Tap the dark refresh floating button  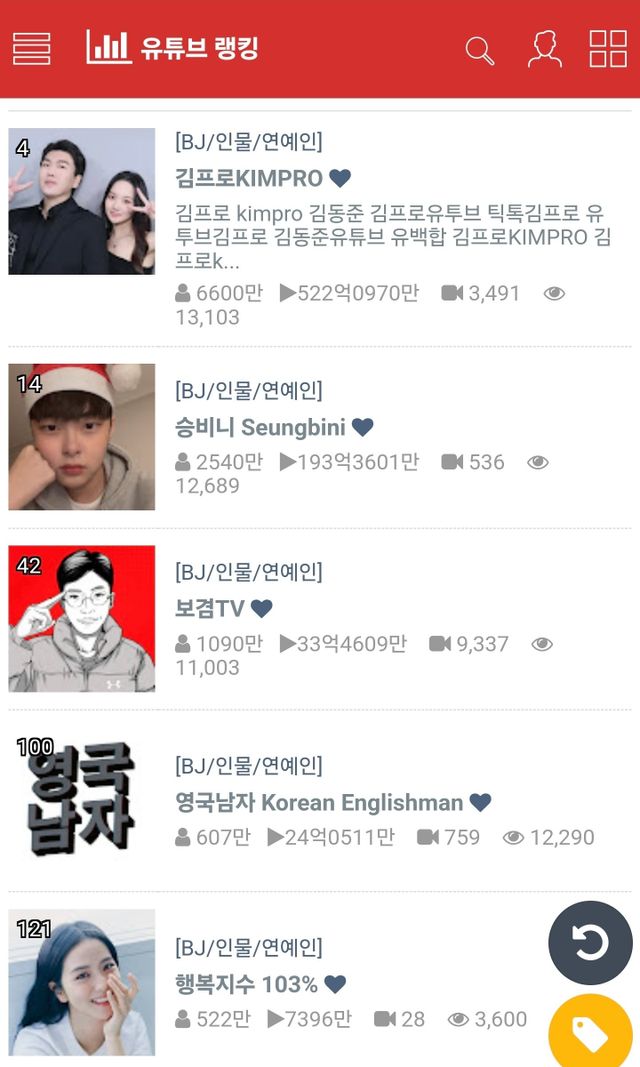[x=590, y=942]
